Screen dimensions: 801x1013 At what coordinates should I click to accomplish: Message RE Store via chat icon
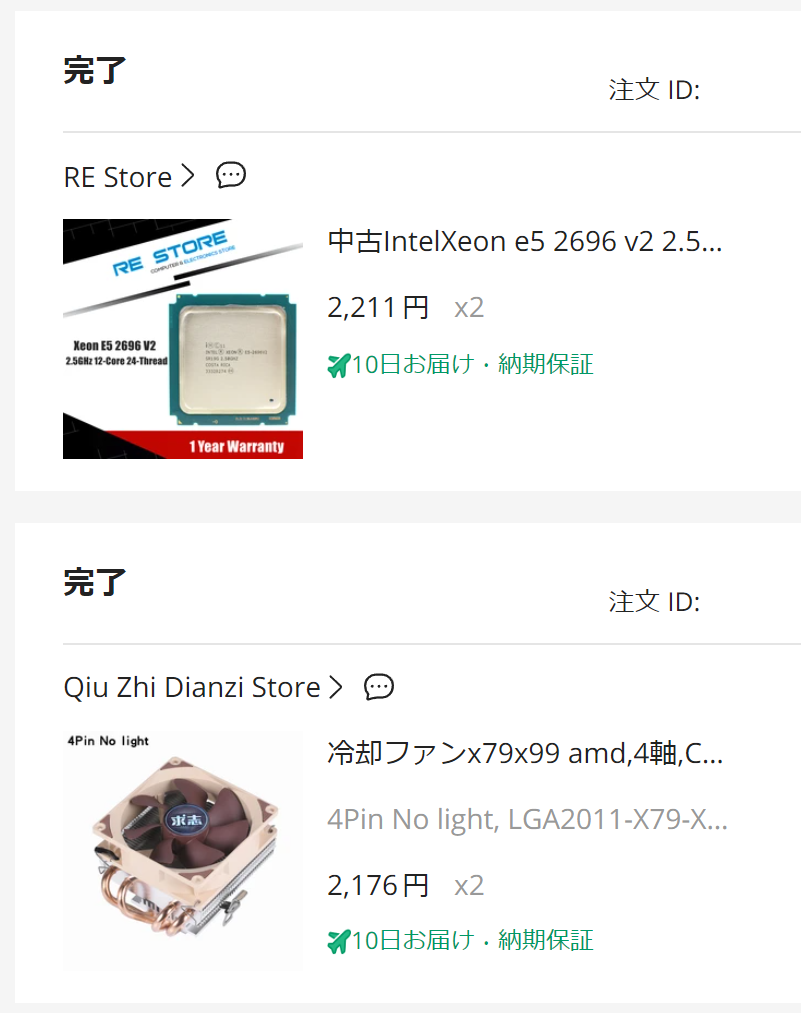(x=231, y=175)
